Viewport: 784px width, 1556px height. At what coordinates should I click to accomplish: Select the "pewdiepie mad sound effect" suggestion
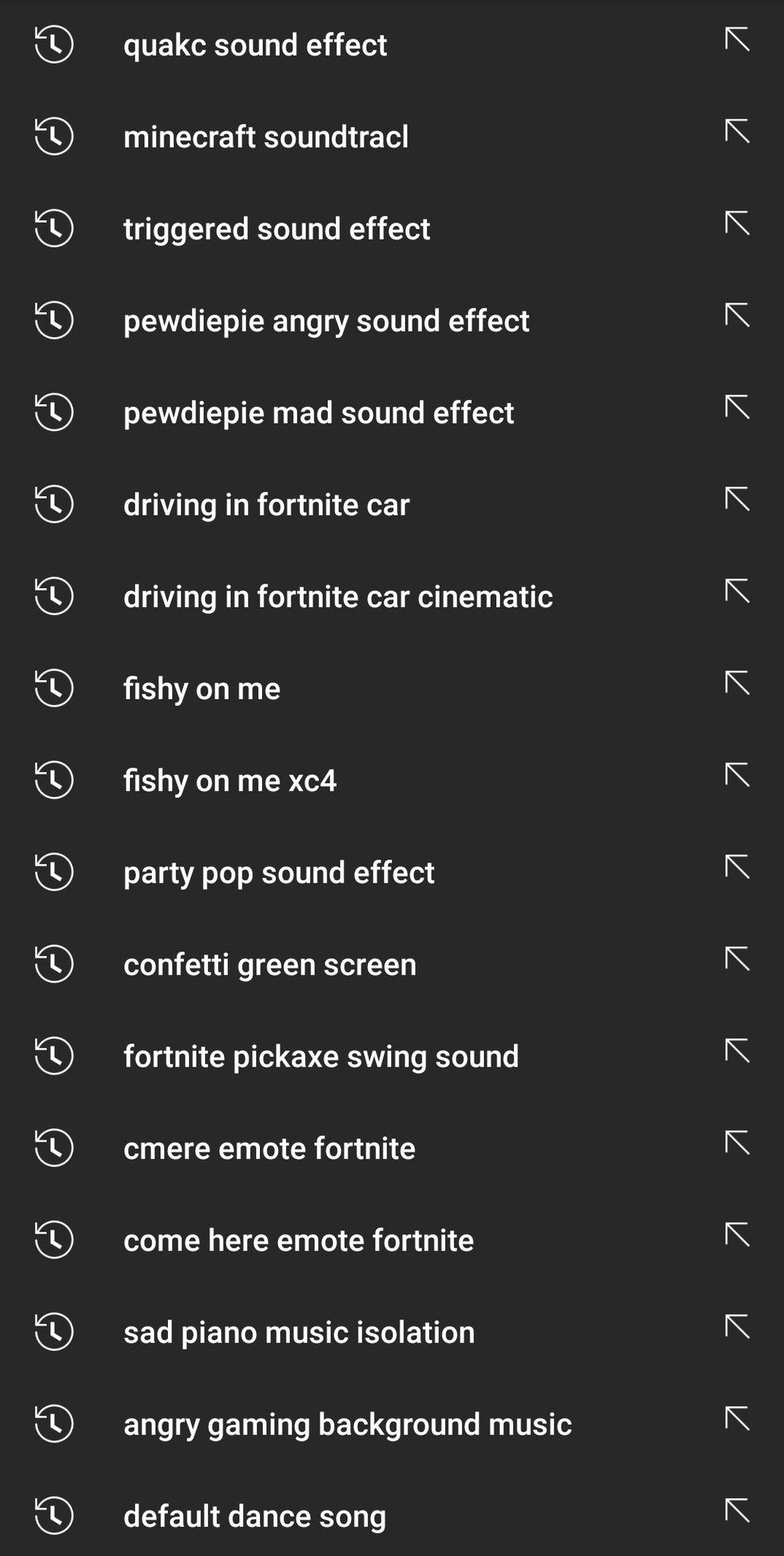[x=319, y=413]
